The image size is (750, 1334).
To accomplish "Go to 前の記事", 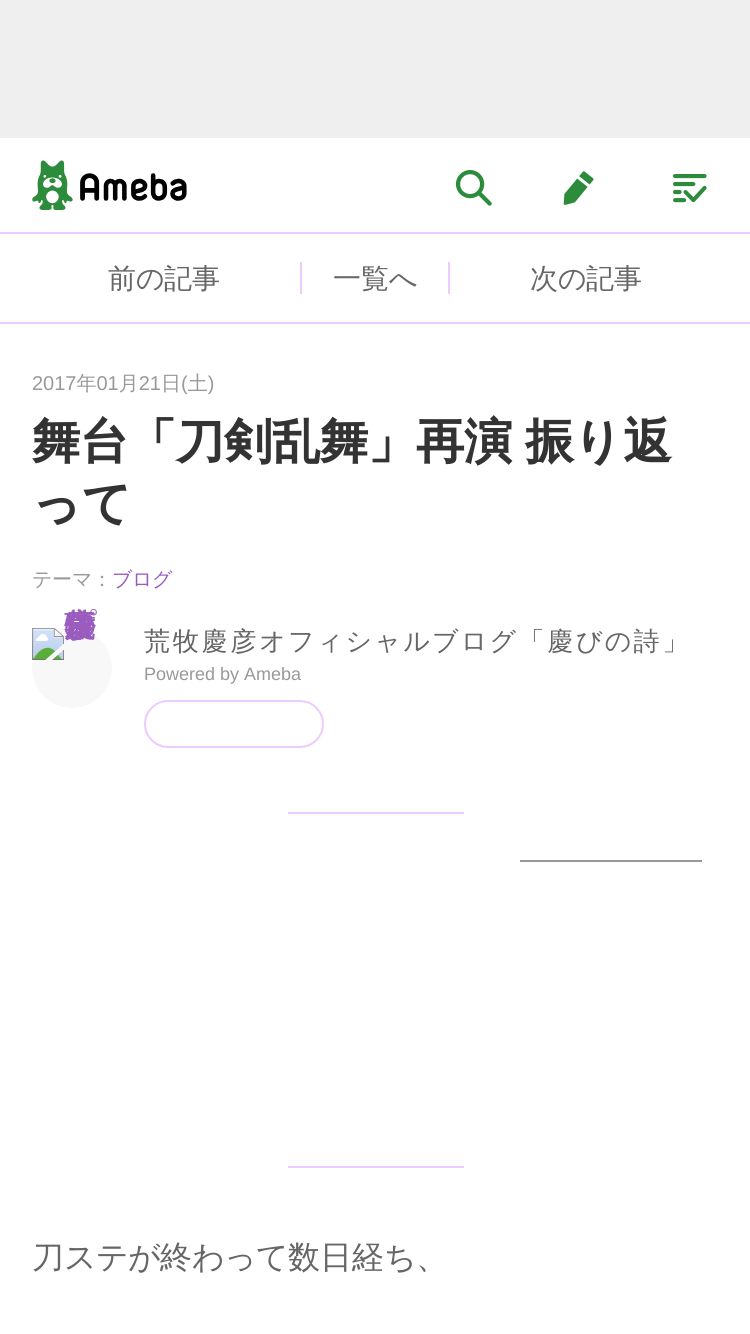I will pos(164,278).
